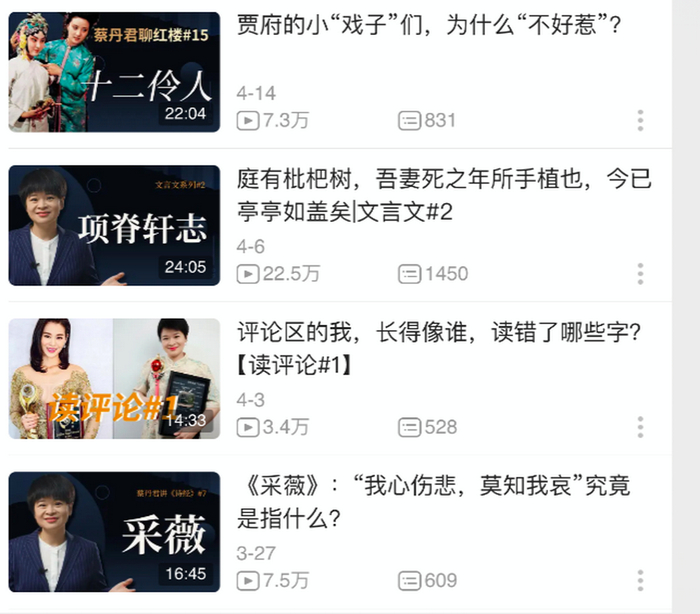Screen dimensions: 700x614
Task: Open the video titled 贾府的小"戏子"们，为什么"不好惹"
Action: [429, 25]
